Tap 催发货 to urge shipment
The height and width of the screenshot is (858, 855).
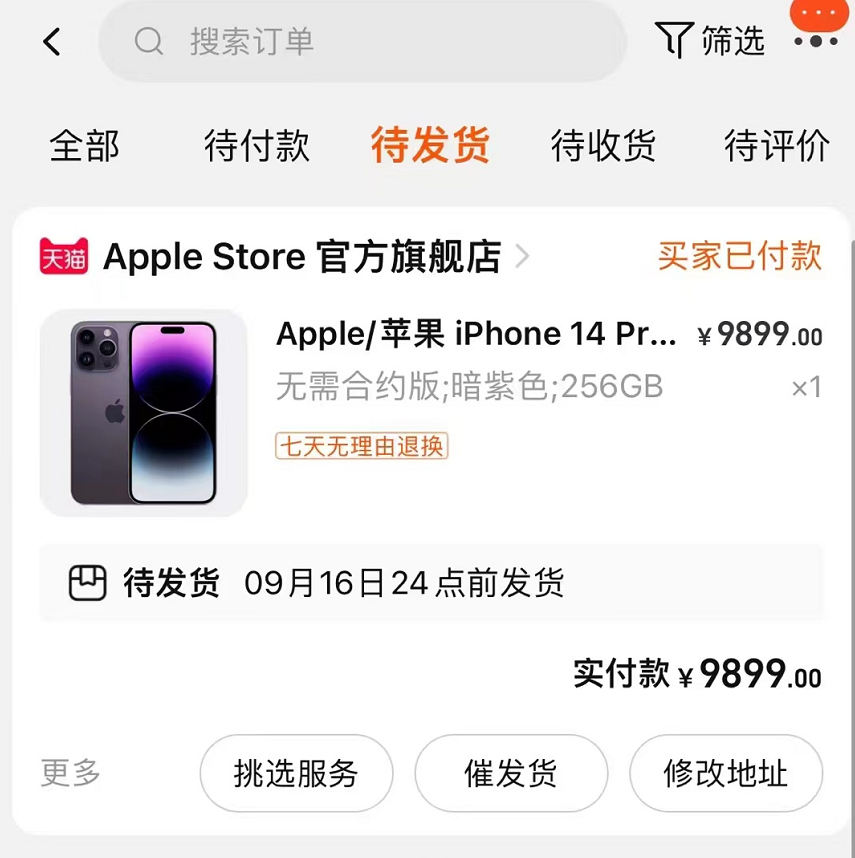[x=511, y=773]
